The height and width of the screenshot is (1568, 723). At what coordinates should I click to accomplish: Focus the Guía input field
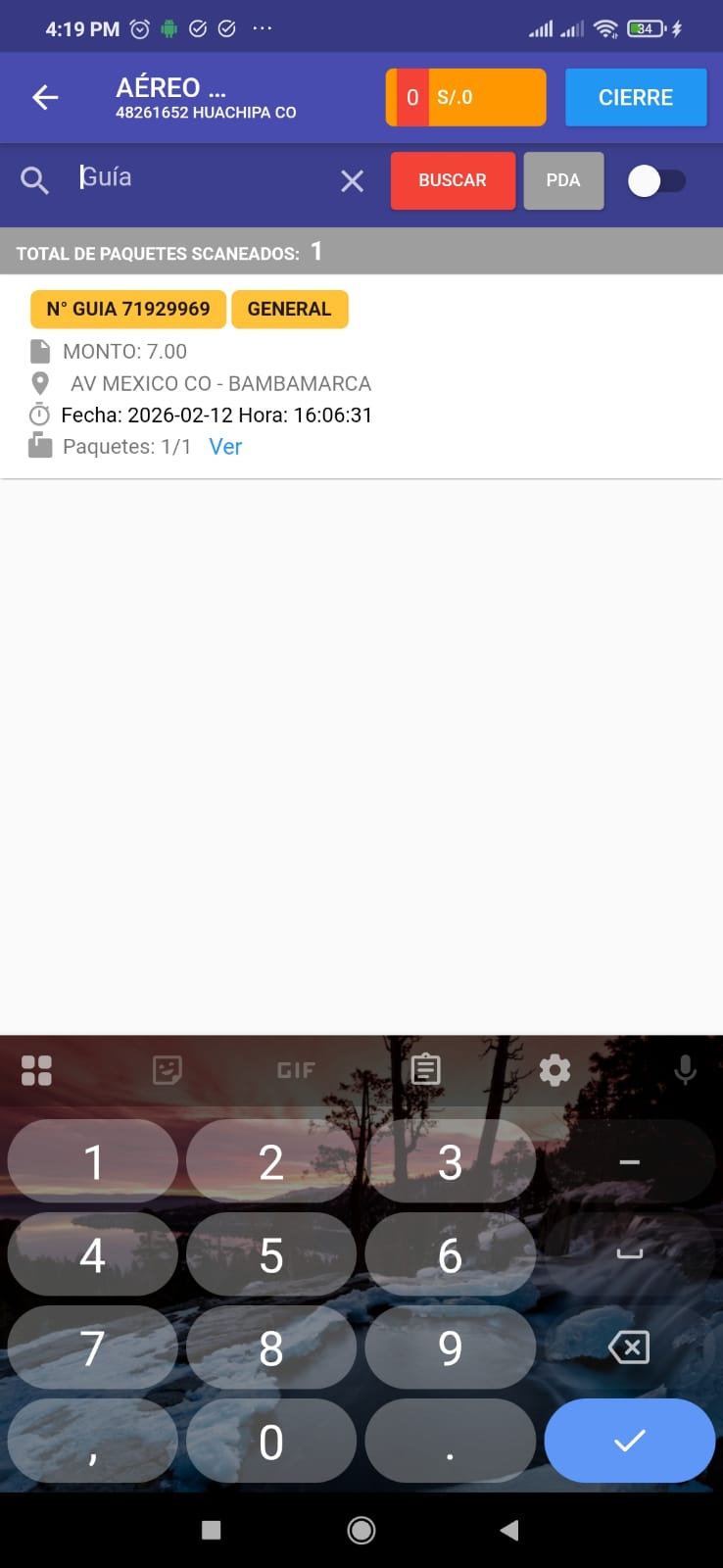pos(201,177)
